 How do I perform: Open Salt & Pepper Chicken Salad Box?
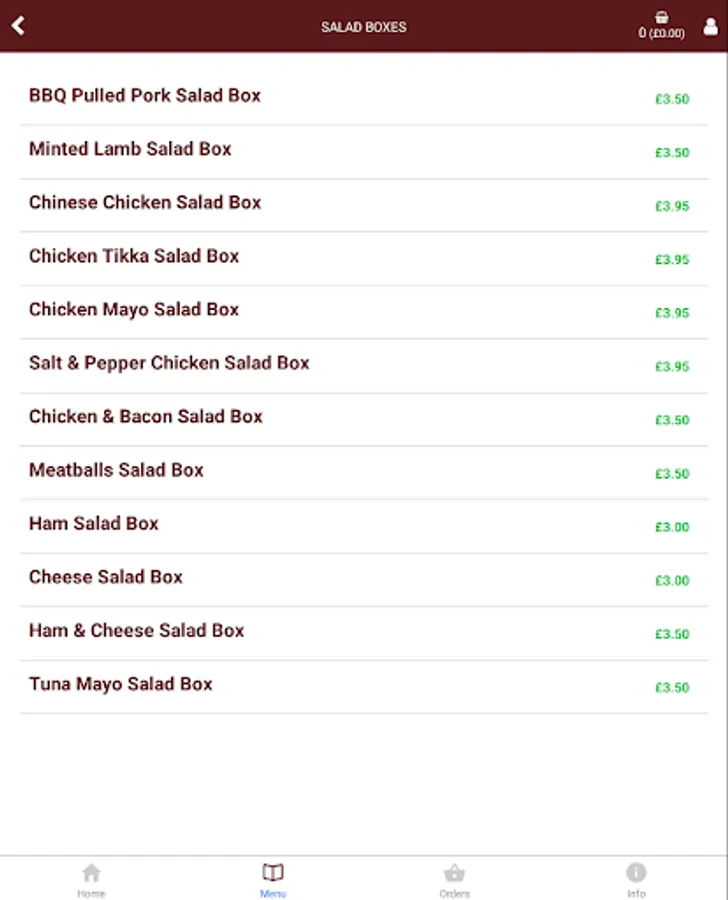pyautogui.click(x=364, y=366)
